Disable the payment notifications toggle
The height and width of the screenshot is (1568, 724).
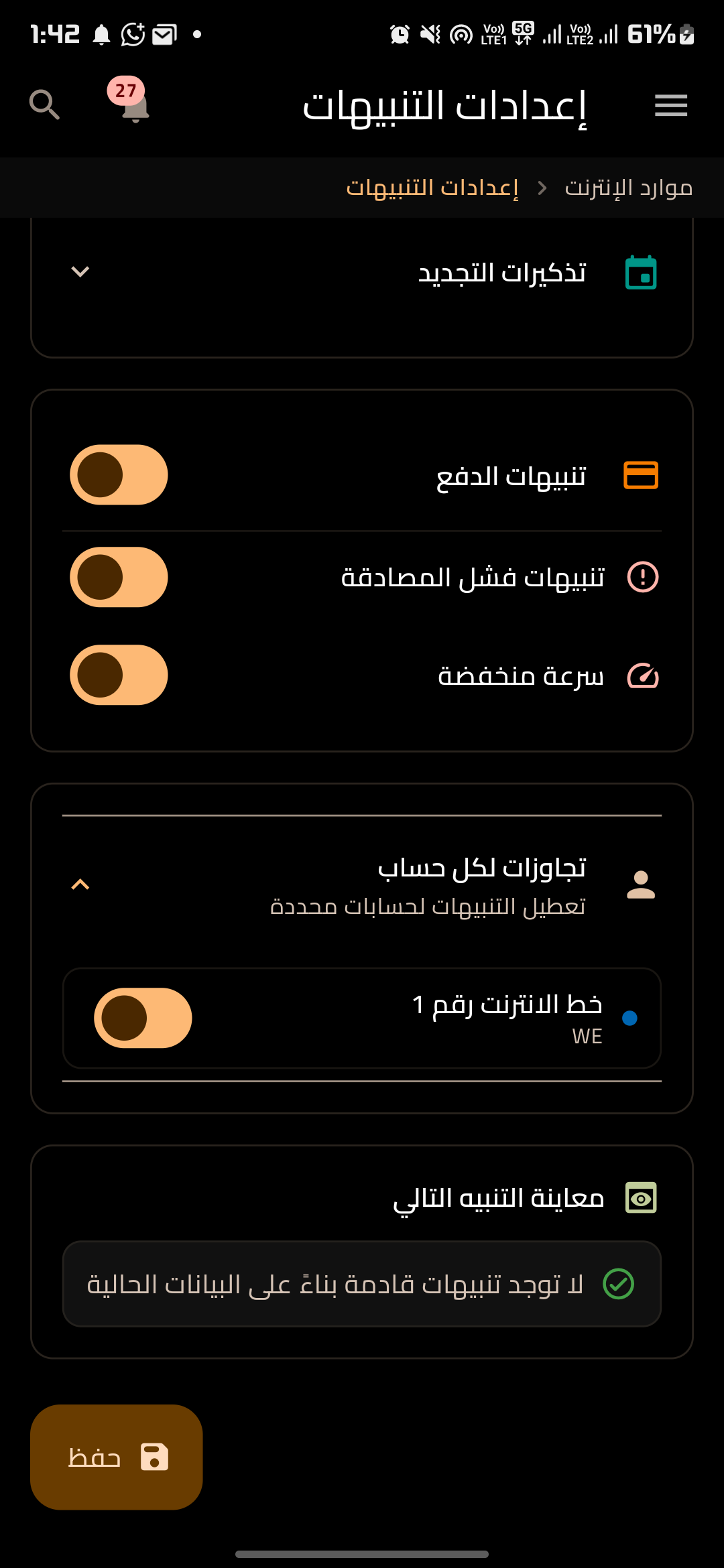pos(118,475)
